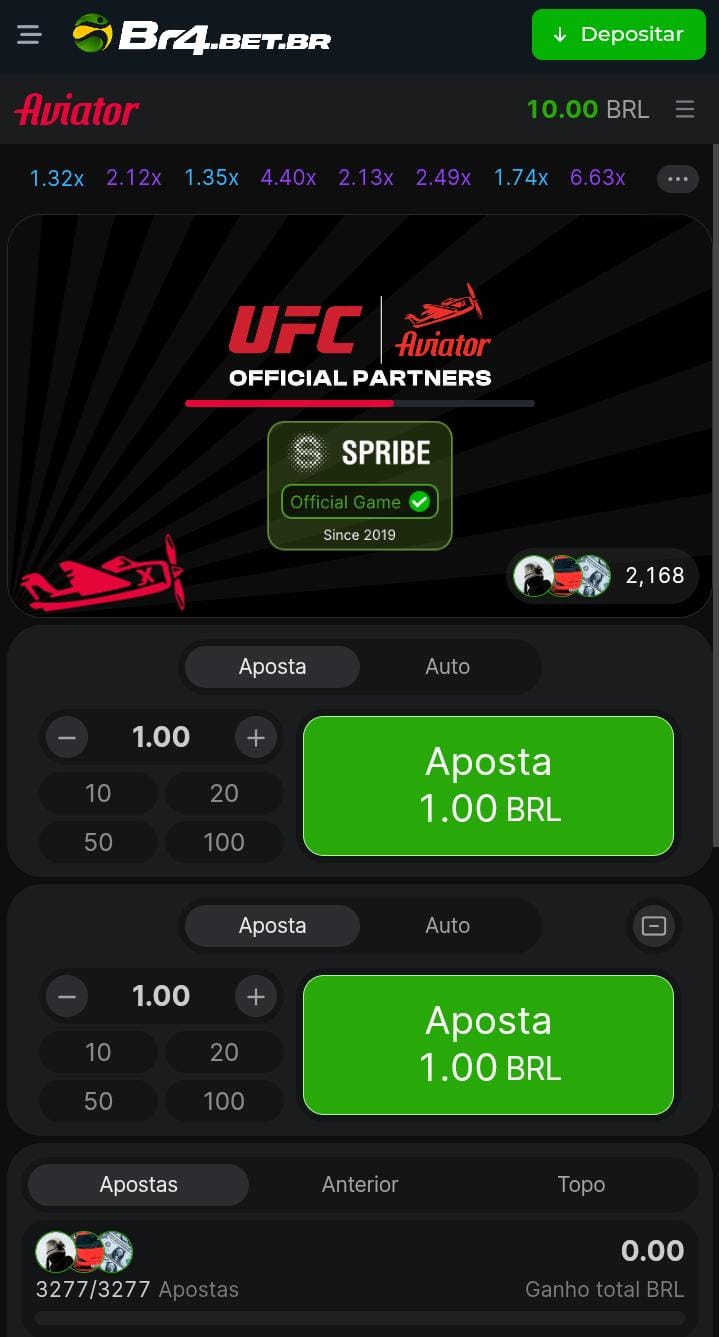Viewport: 719px width, 1337px height.
Task: Switch to the Anterior tab
Action: pyautogui.click(x=360, y=1184)
